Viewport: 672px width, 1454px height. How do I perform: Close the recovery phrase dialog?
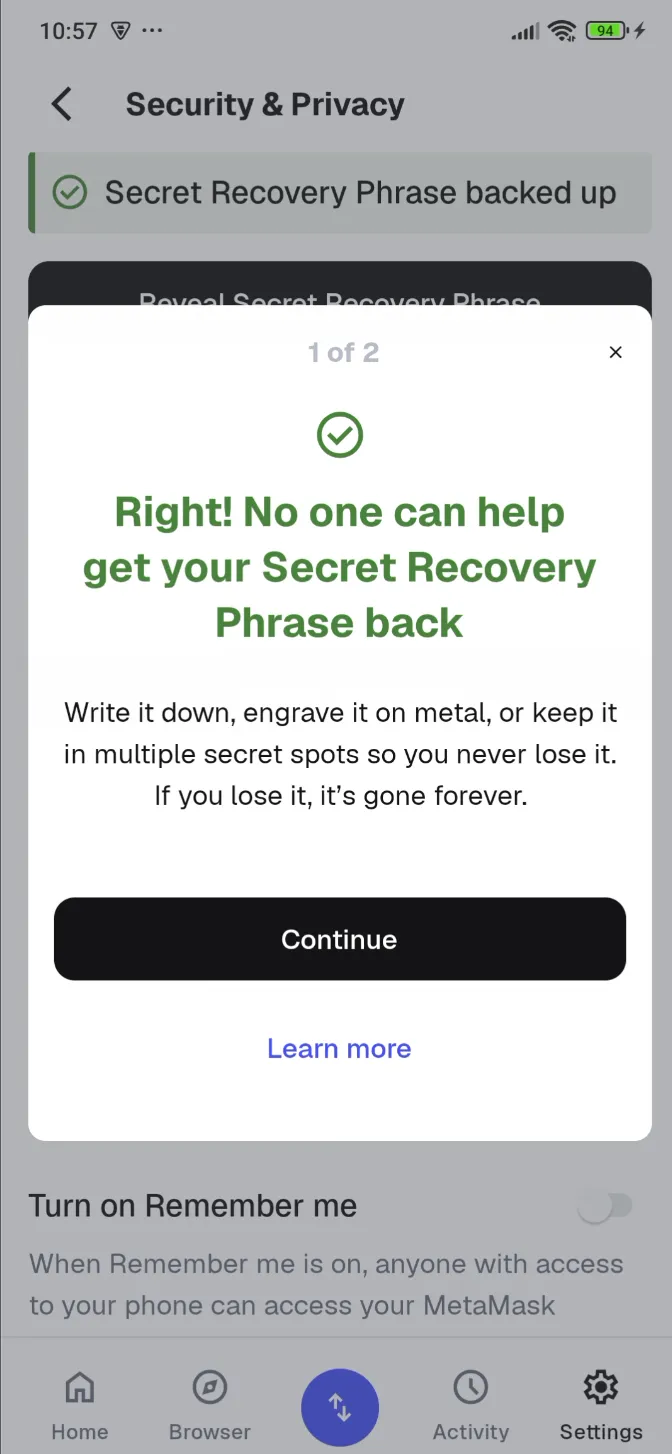tap(615, 352)
